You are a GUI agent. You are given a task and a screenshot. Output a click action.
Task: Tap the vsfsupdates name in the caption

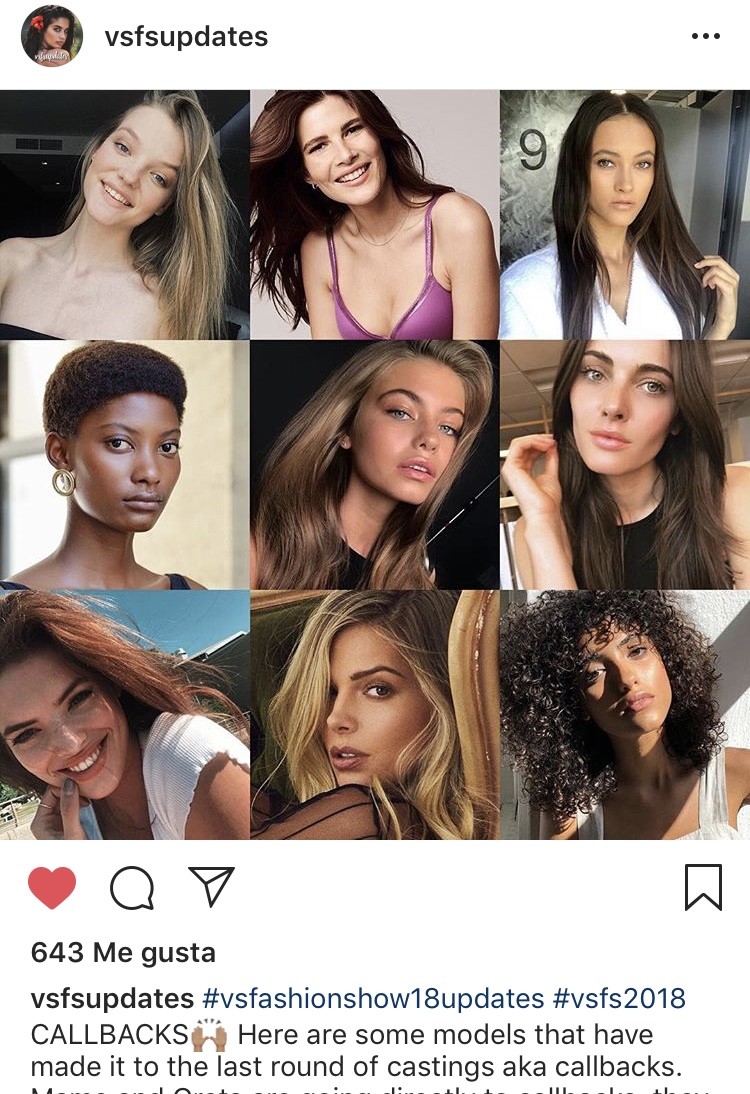click(x=112, y=998)
